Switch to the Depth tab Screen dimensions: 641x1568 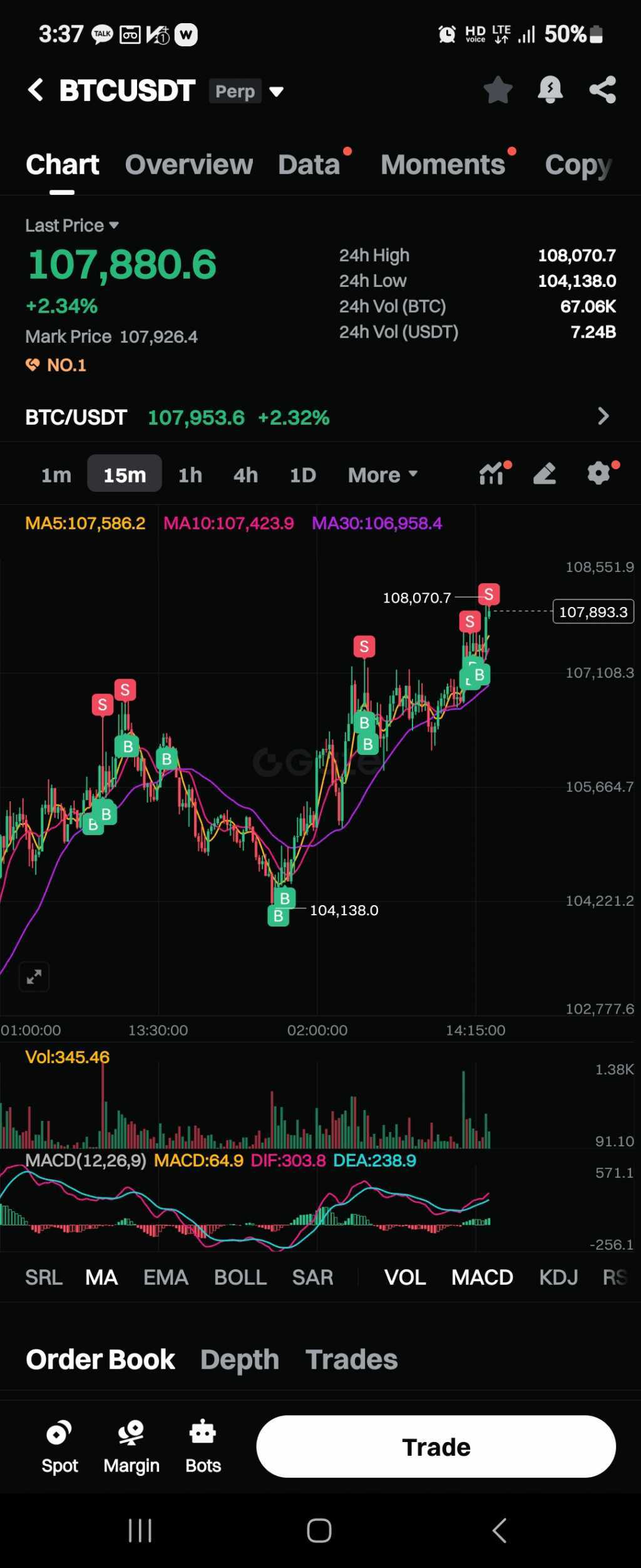240,1359
